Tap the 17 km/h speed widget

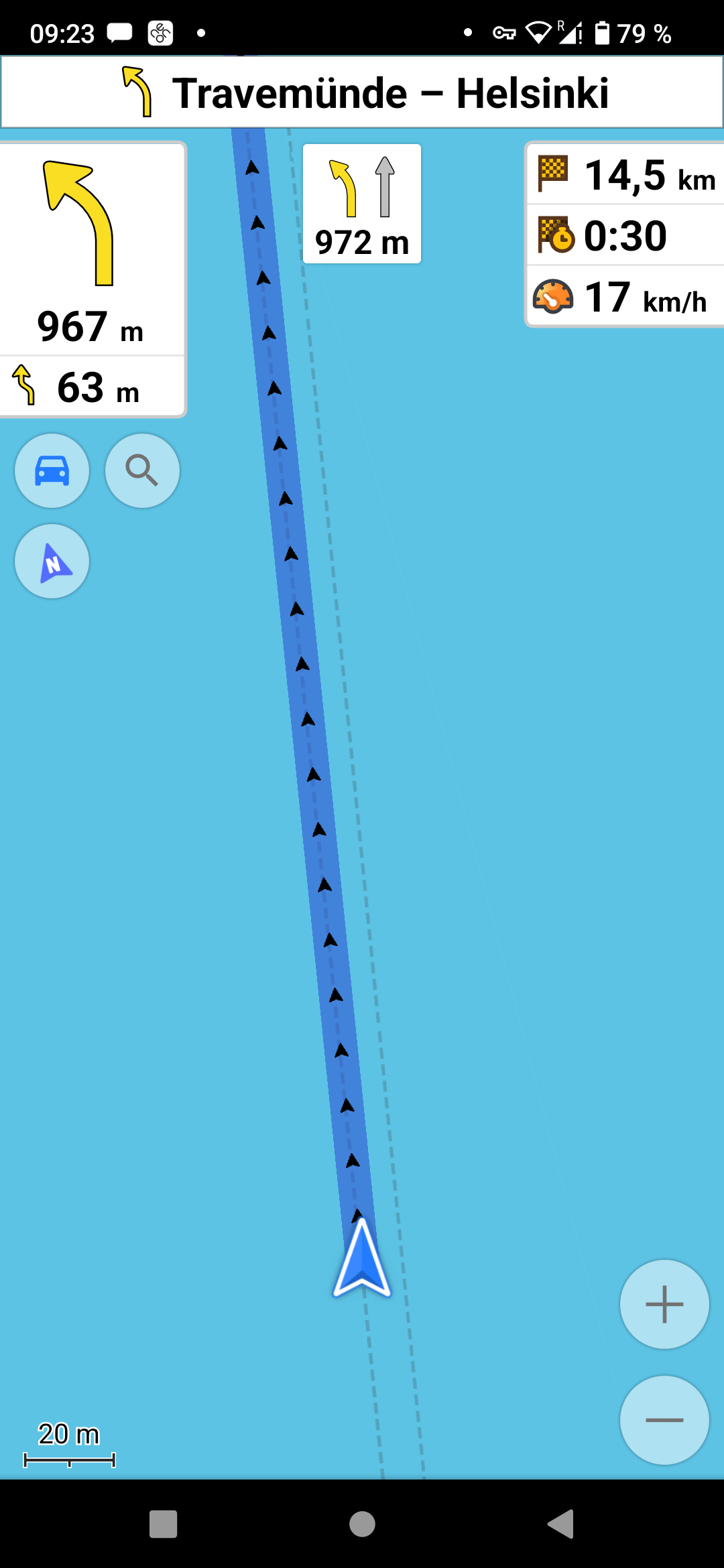(x=626, y=297)
